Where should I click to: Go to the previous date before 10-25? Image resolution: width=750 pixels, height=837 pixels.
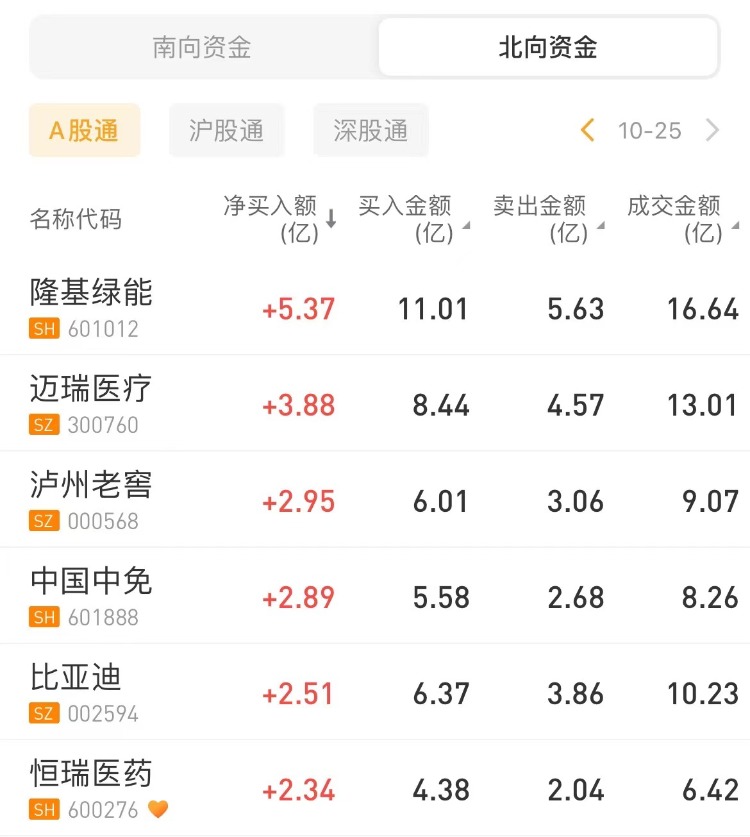pos(588,130)
